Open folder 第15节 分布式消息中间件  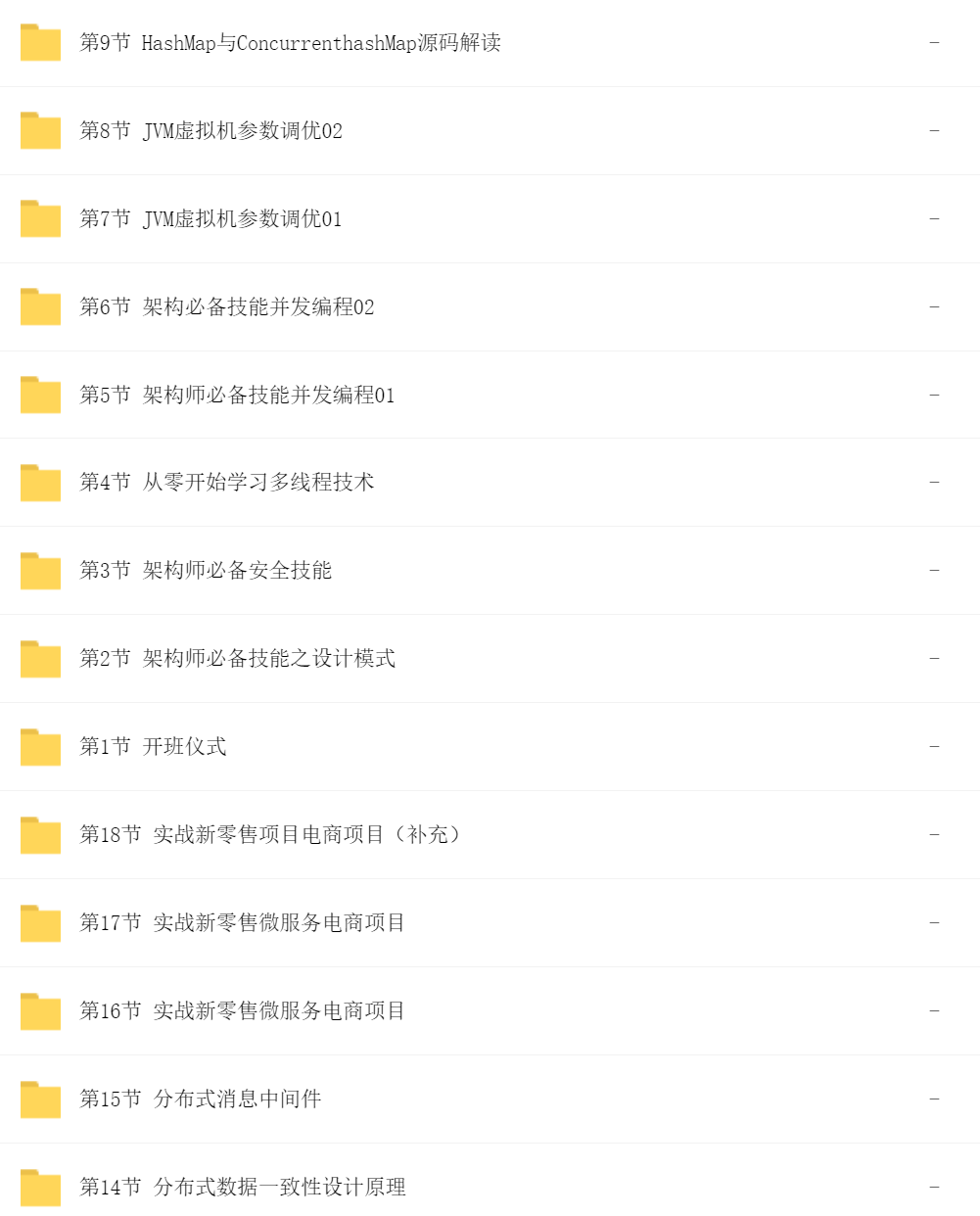200,1099
